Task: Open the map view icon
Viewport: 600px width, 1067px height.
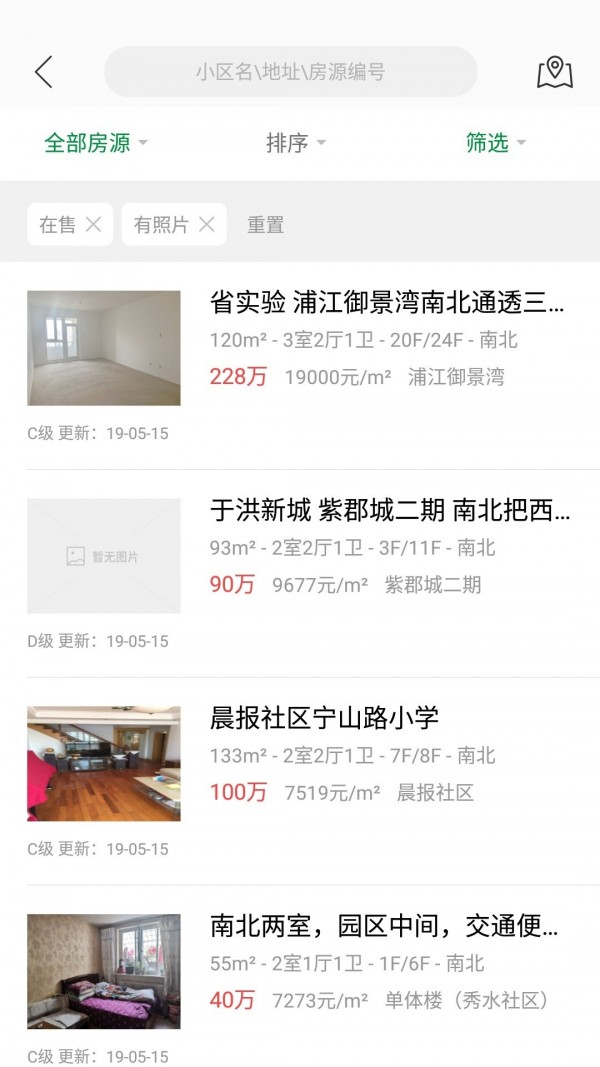Action: tap(555, 72)
